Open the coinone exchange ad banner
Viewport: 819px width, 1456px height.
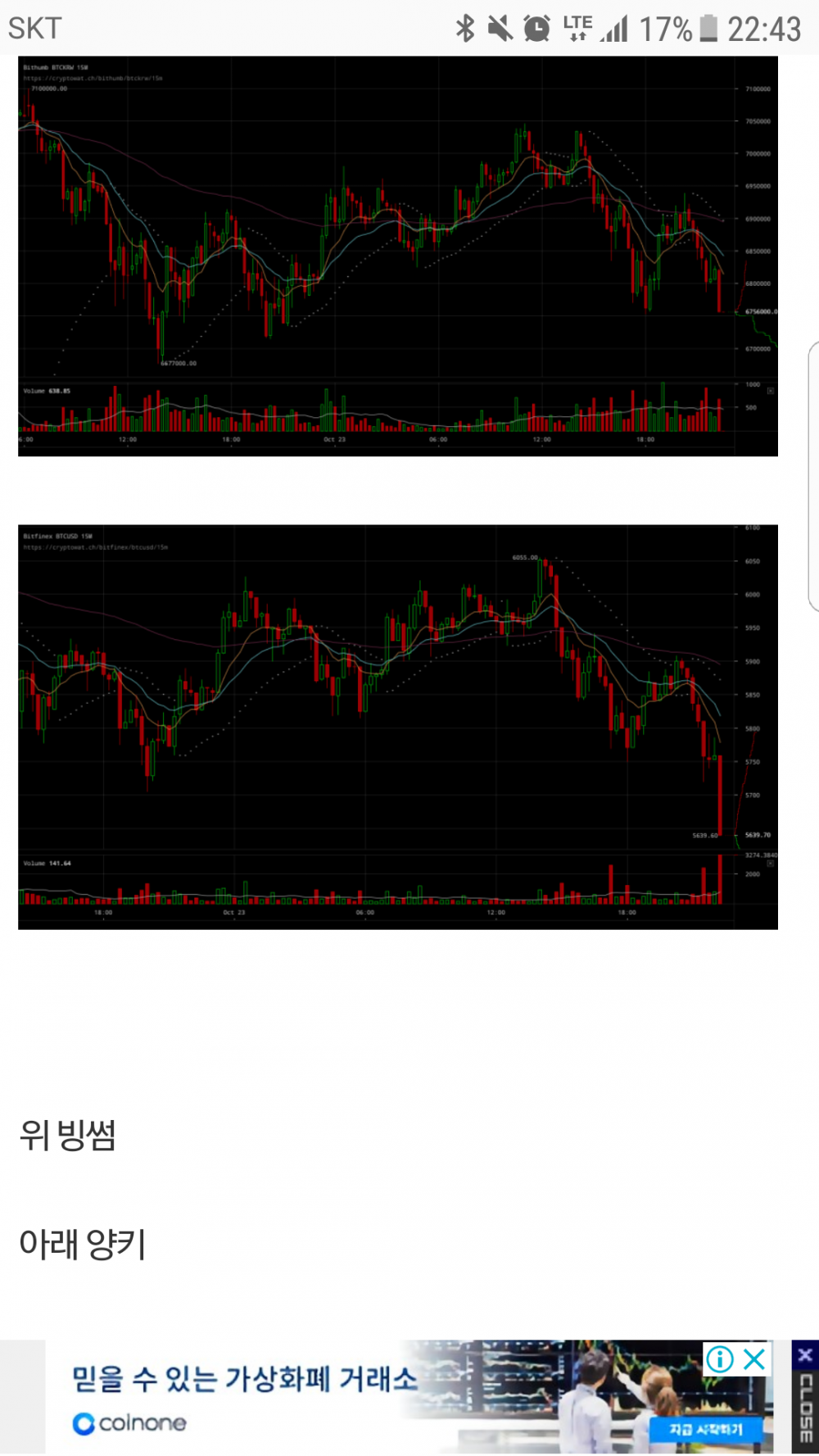pos(246,1398)
